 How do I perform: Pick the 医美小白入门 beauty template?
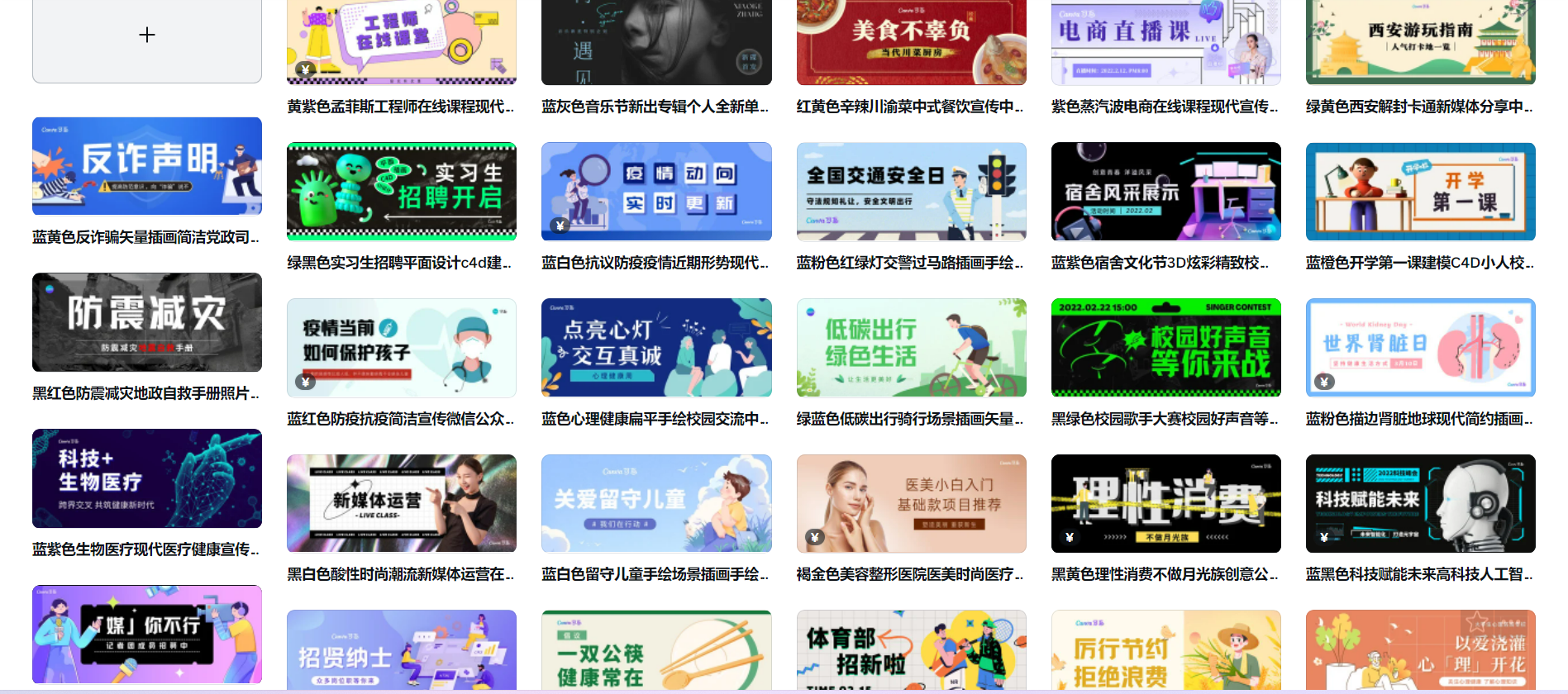(911, 503)
